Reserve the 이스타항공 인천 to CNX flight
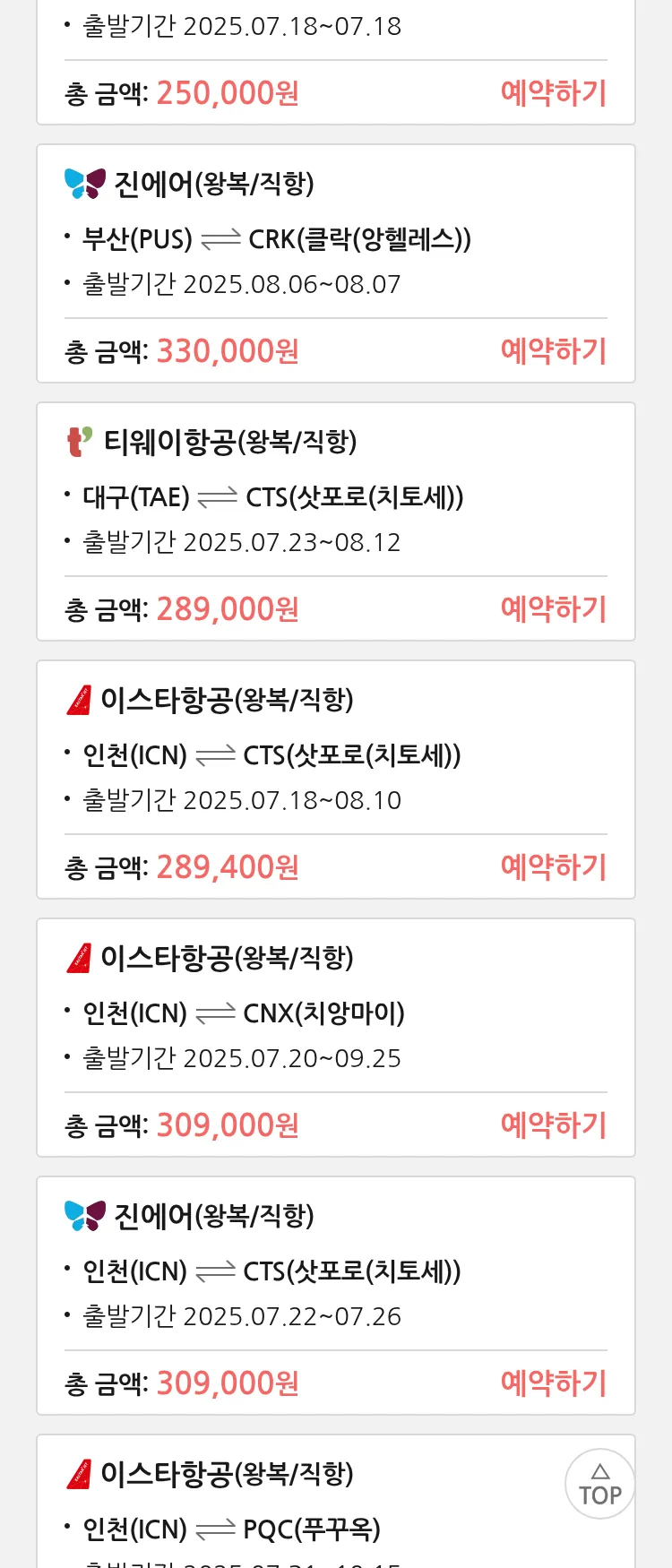The height and width of the screenshot is (1568, 672). [x=553, y=1125]
